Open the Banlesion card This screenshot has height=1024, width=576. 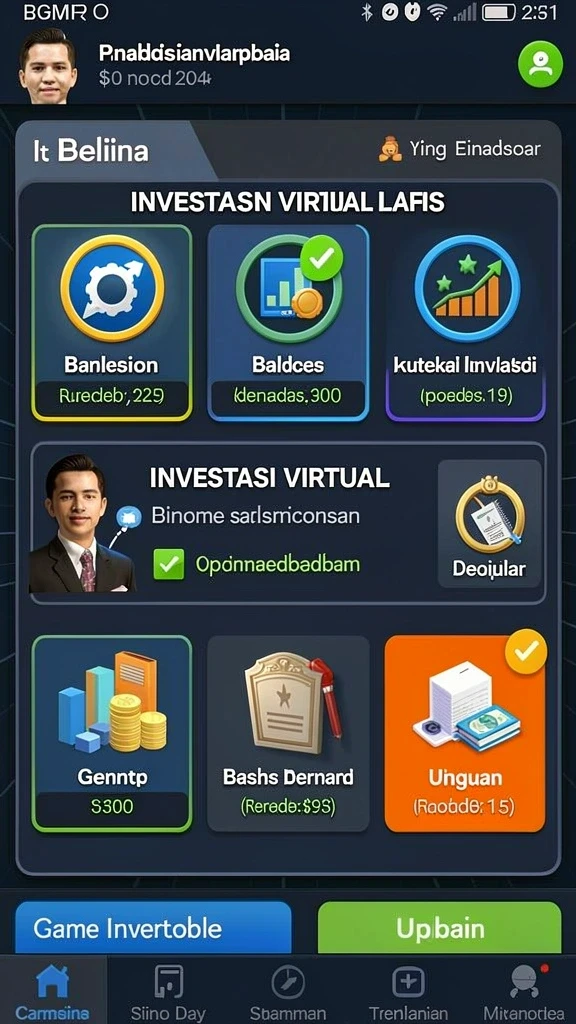(x=112, y=323)
